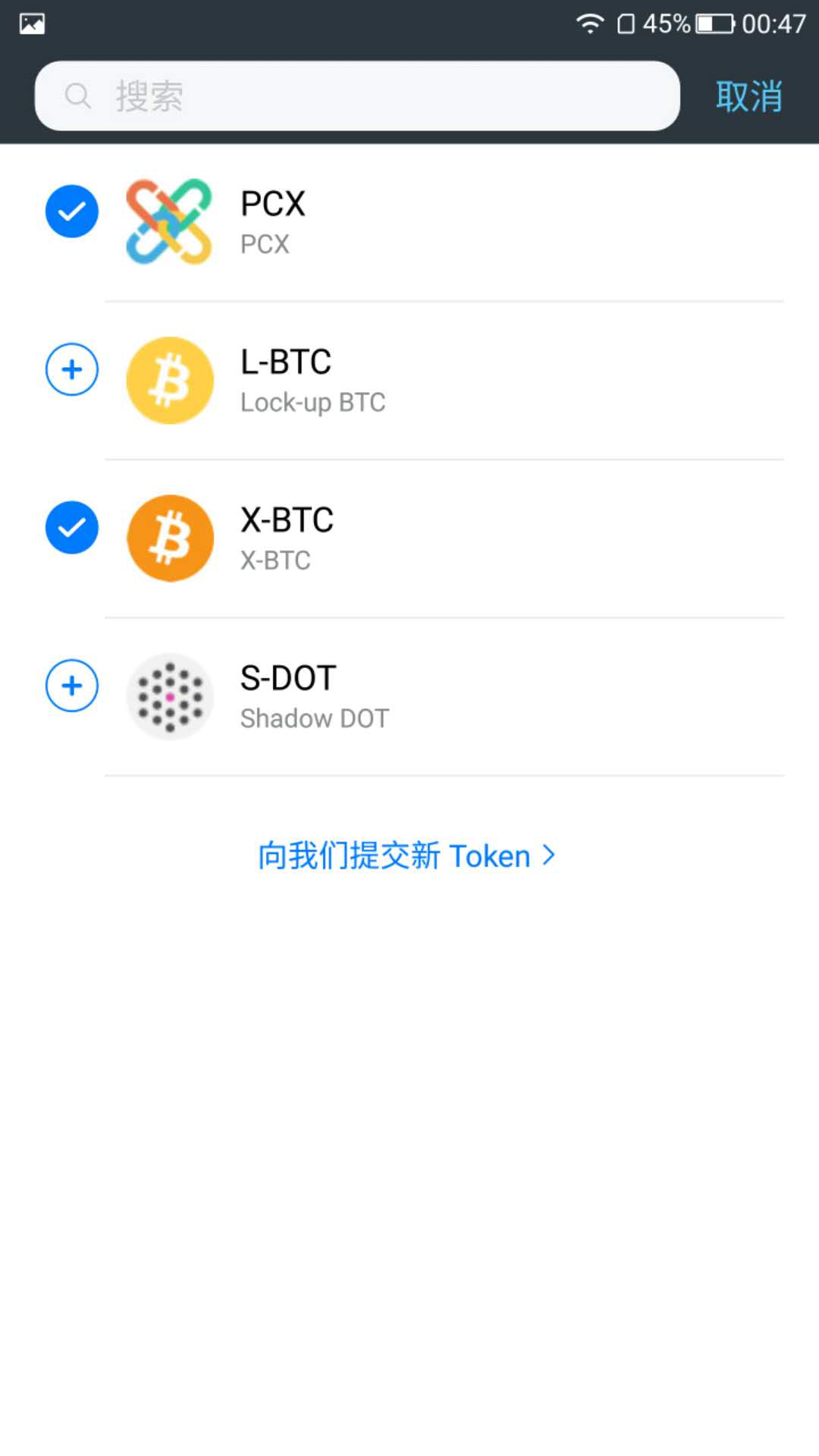Add the L-BTC token
819x1456 pixels.
(72, 370)
